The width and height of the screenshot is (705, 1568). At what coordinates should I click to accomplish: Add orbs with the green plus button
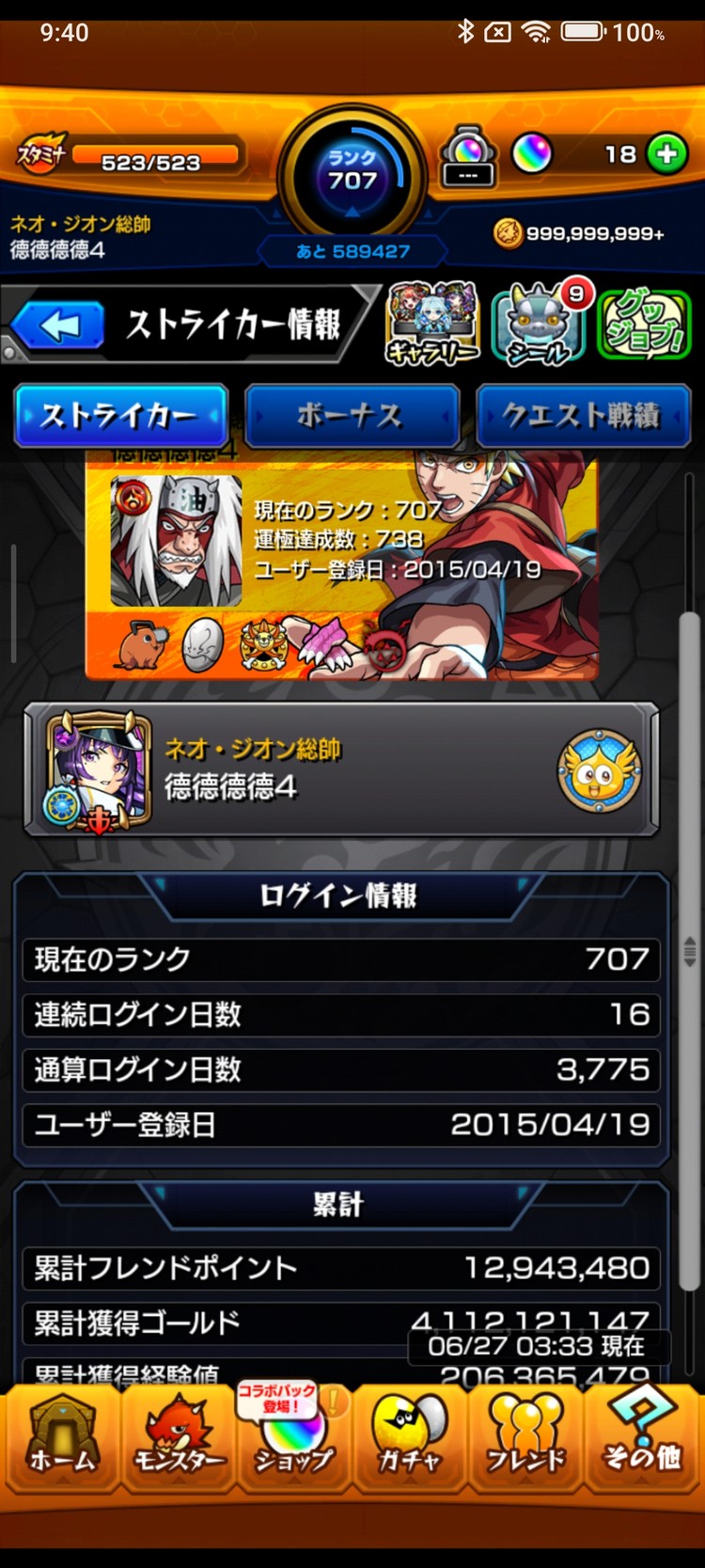click(x=666, y=154)
